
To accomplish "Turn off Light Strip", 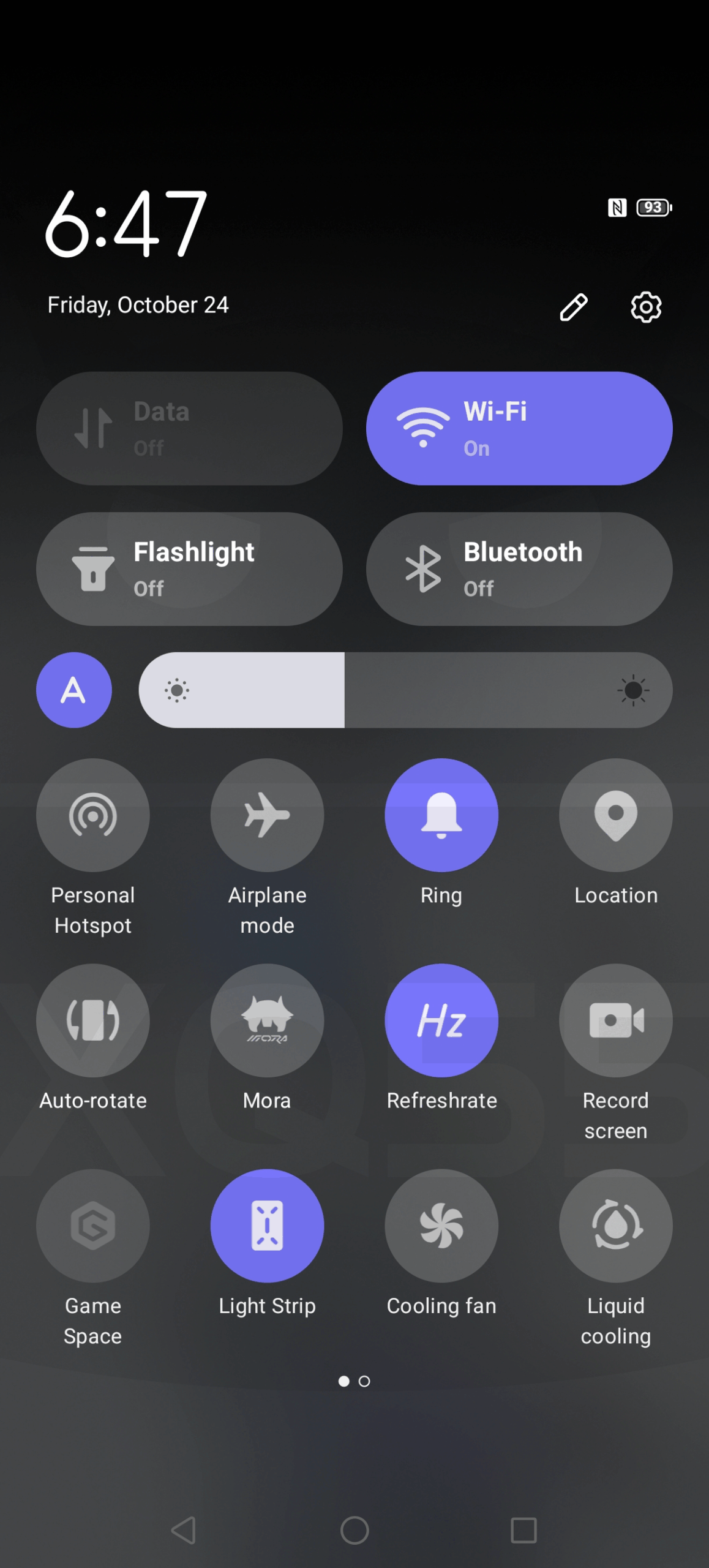I will coord(267,1225).
